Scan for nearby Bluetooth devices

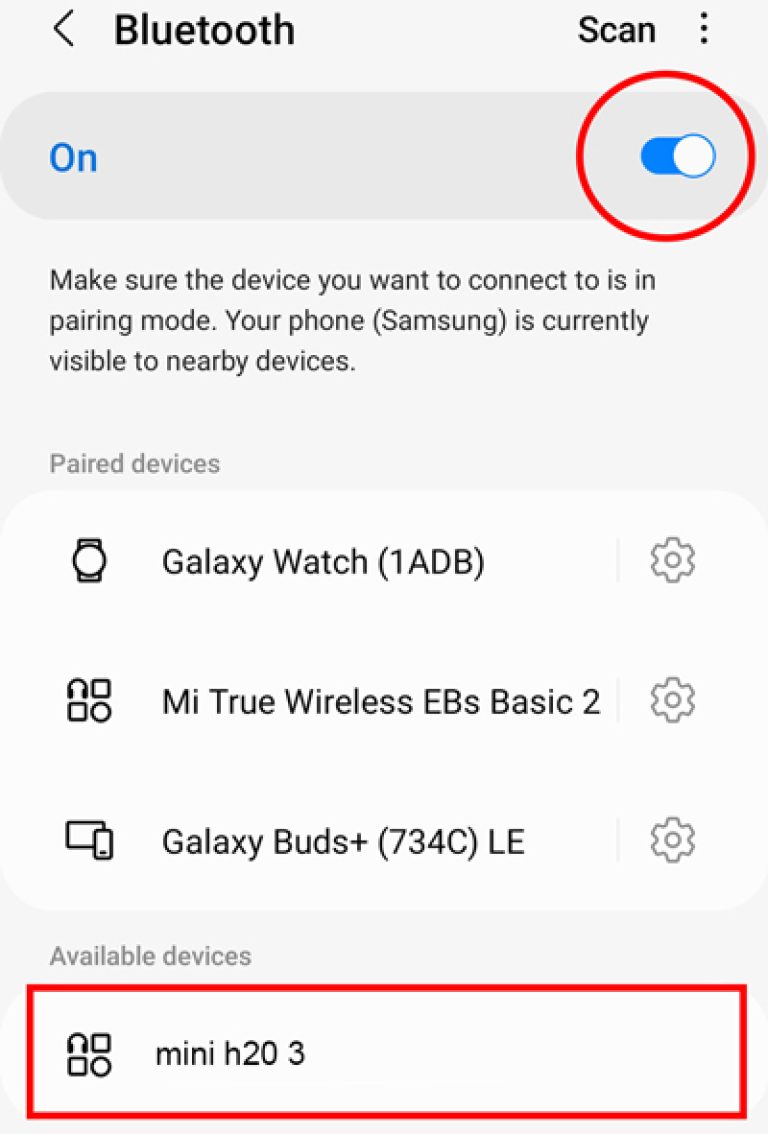(616, 30)
